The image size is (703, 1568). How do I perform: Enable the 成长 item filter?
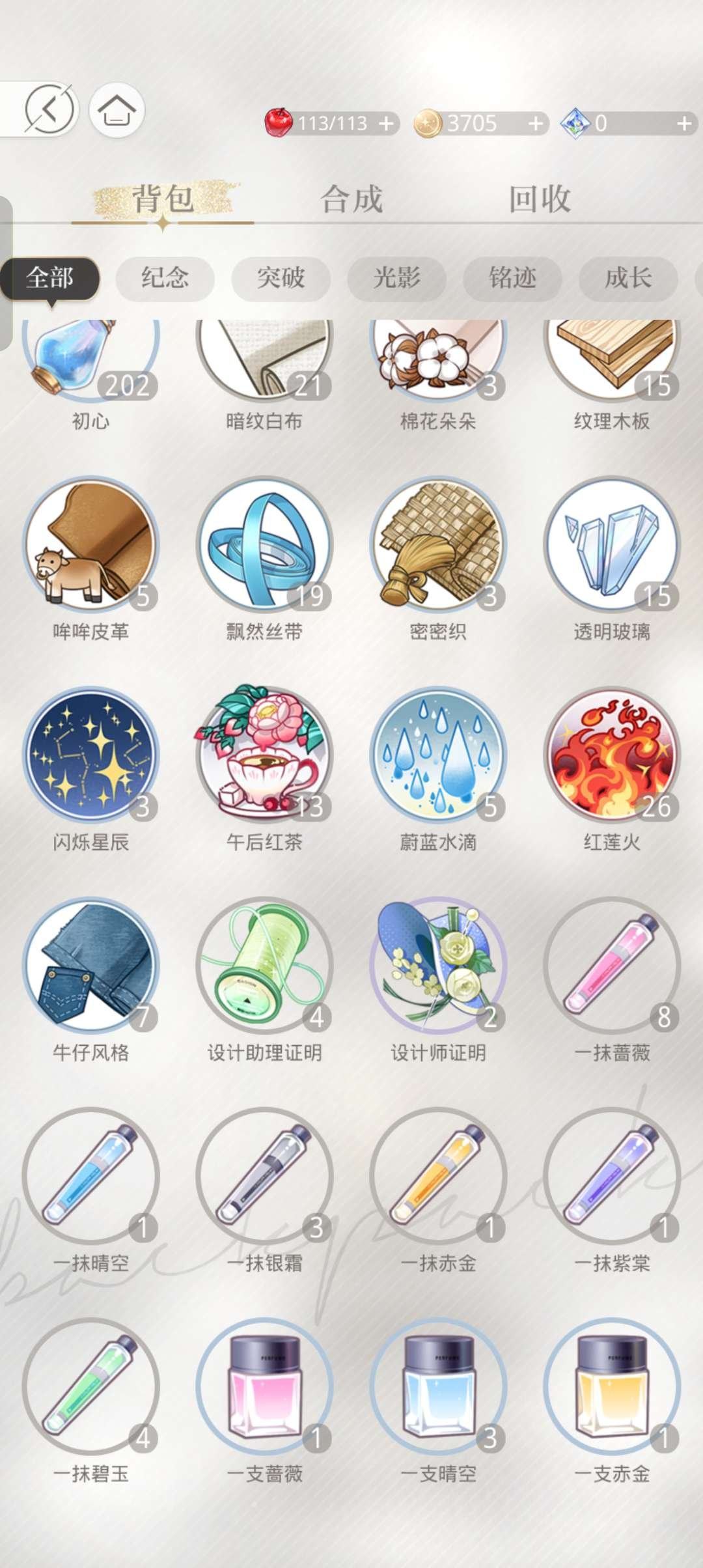627,279
